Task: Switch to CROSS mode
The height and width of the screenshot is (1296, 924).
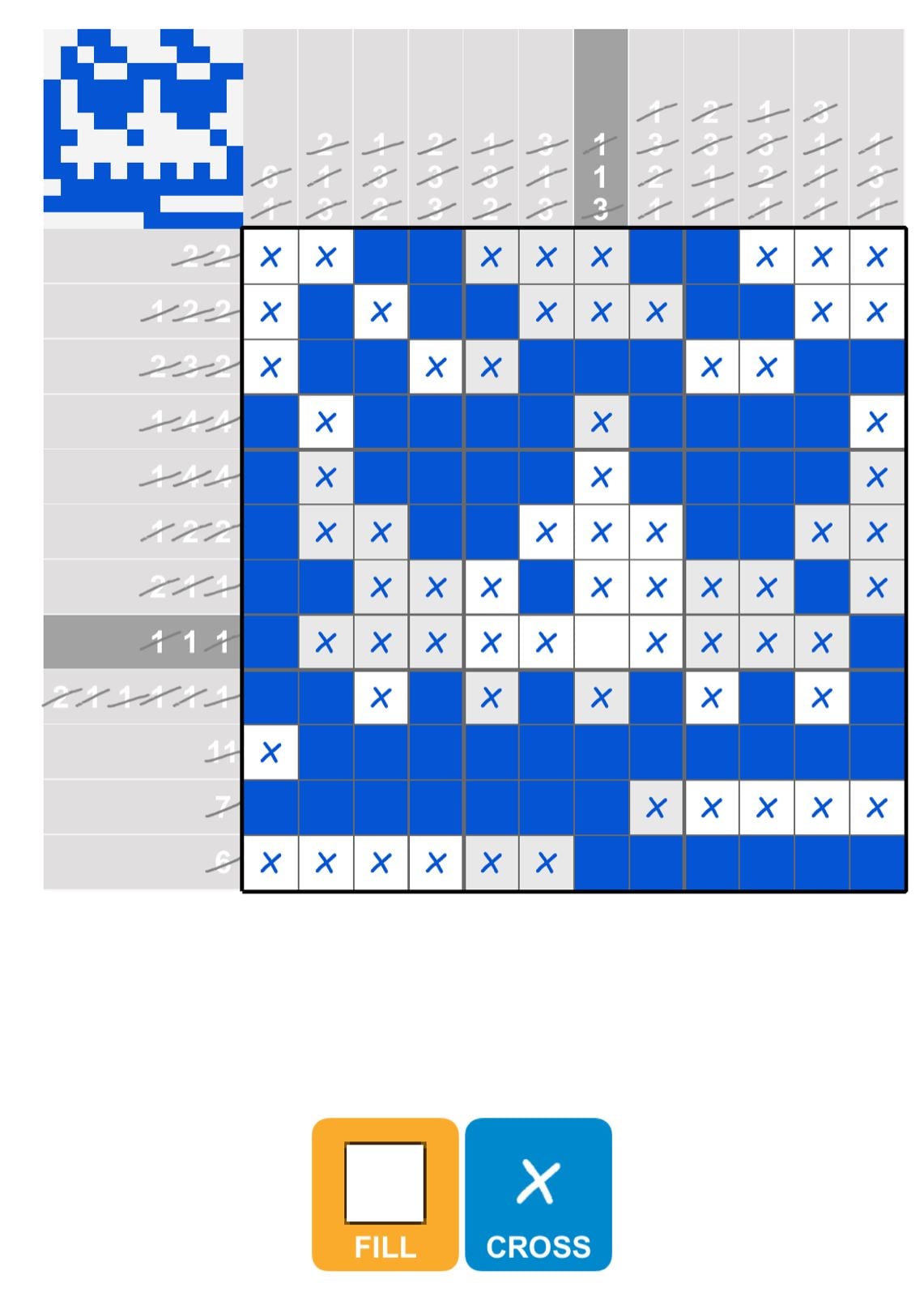Action: tap(539, 1194)
